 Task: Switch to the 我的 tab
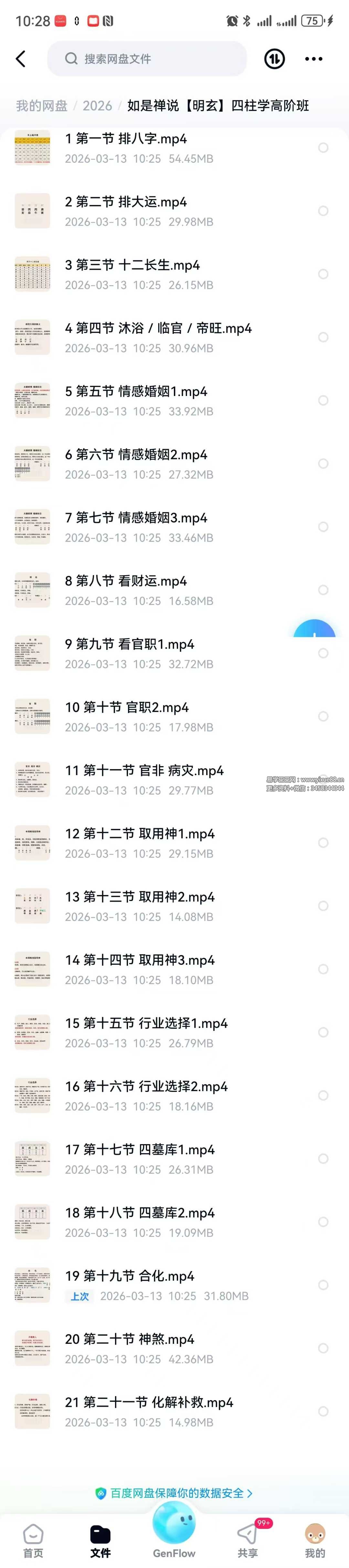[315, 1541]
